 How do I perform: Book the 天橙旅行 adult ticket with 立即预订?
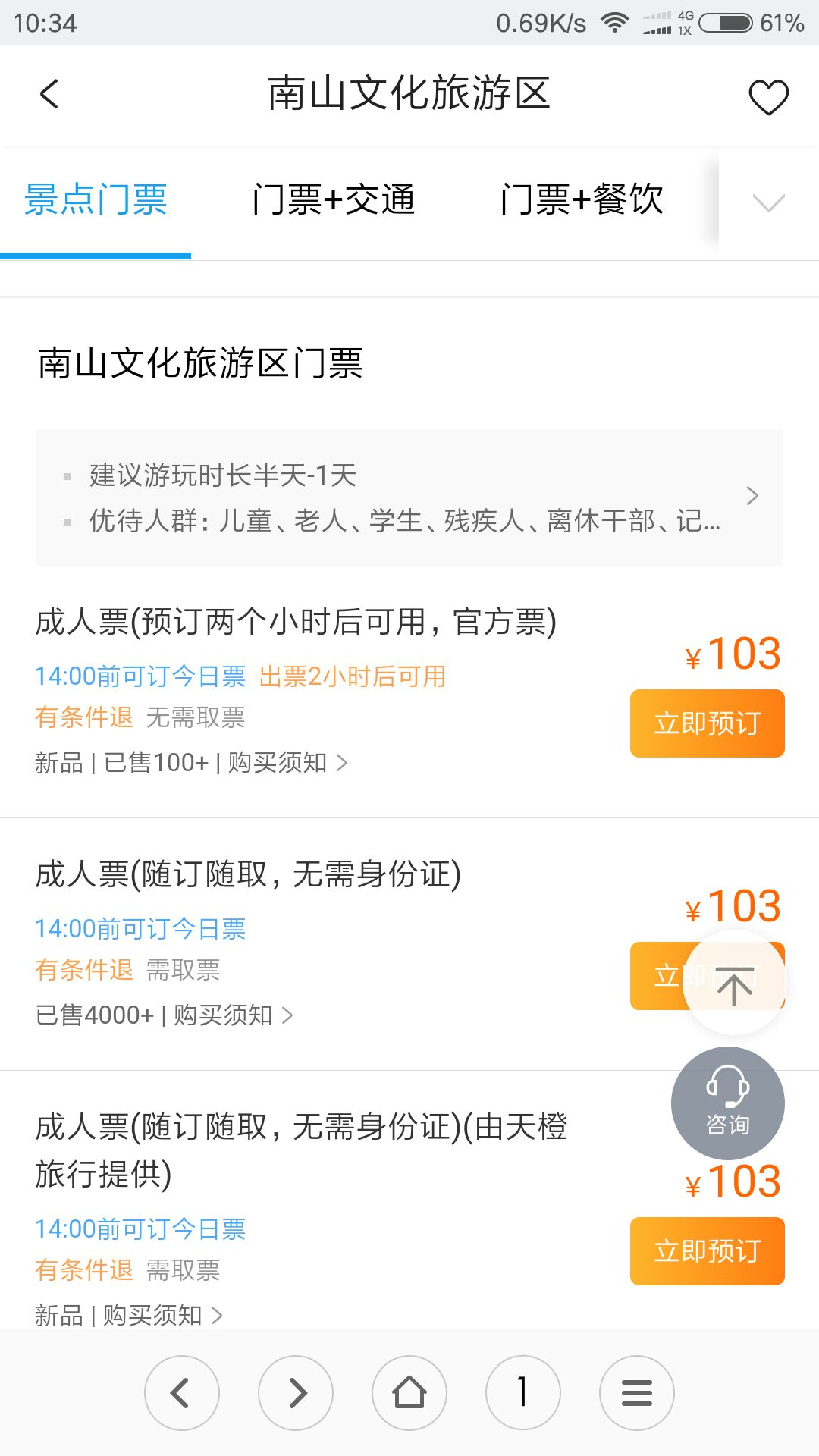click(707, 1250)
